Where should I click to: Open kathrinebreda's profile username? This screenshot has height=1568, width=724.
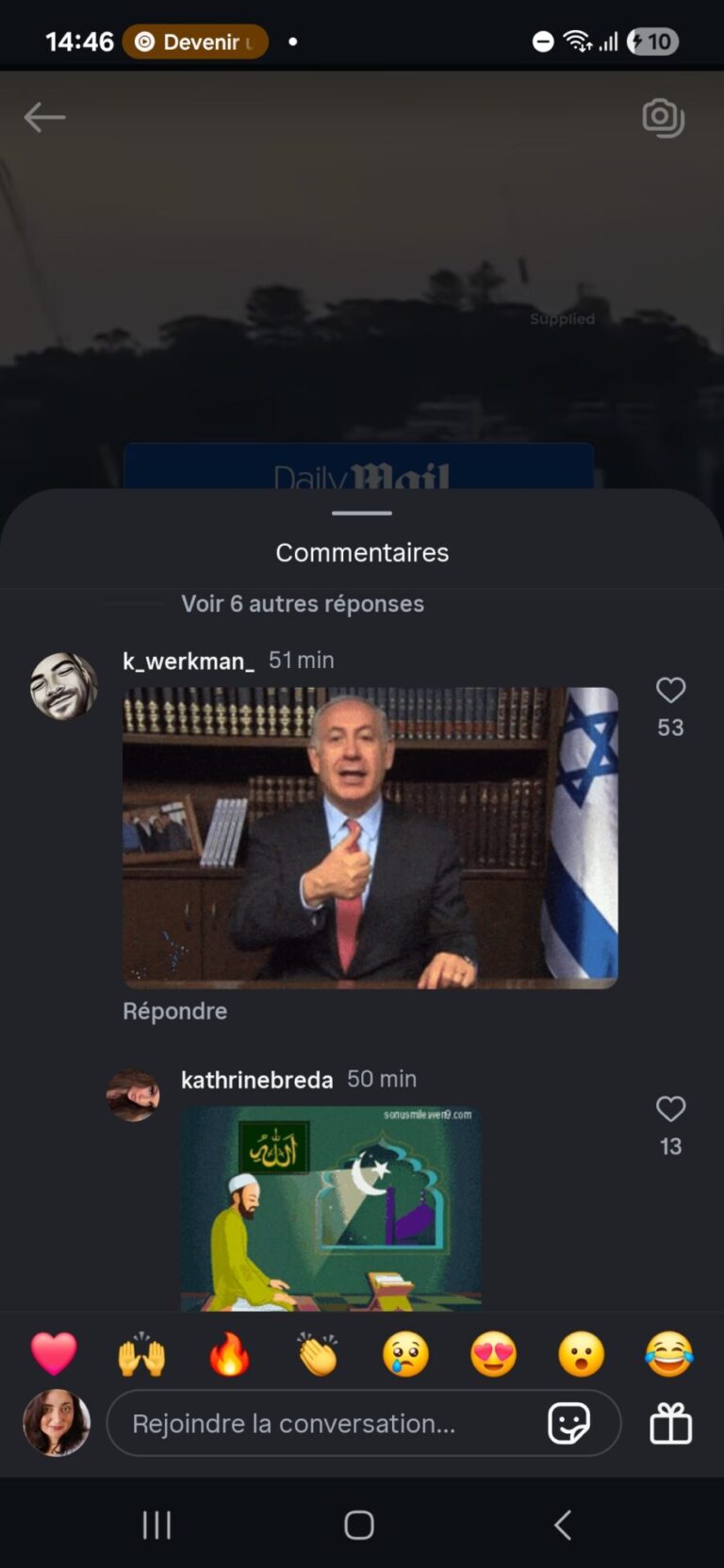[x=256, y=1080]
